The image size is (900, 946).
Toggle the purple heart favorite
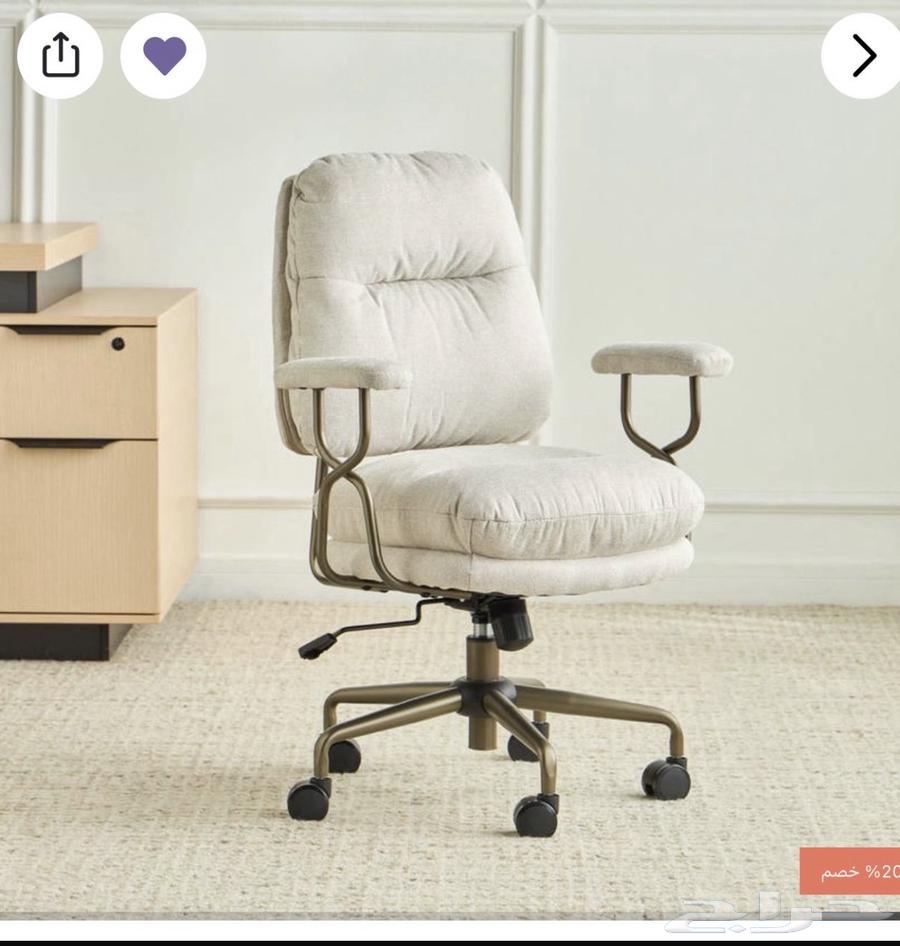(163, 56)
